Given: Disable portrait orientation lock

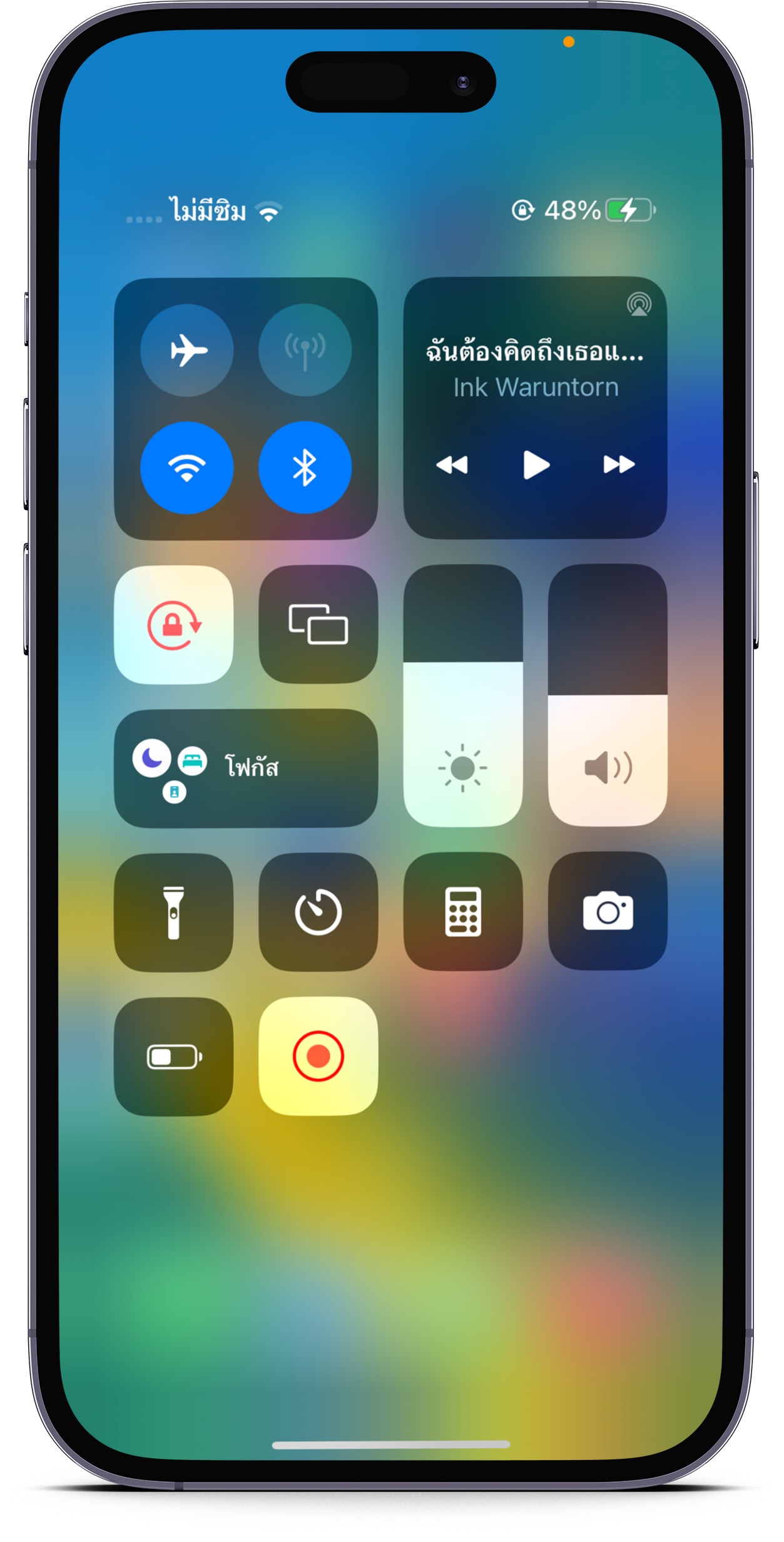Looking at the screenshot, I should coord(173,625).
